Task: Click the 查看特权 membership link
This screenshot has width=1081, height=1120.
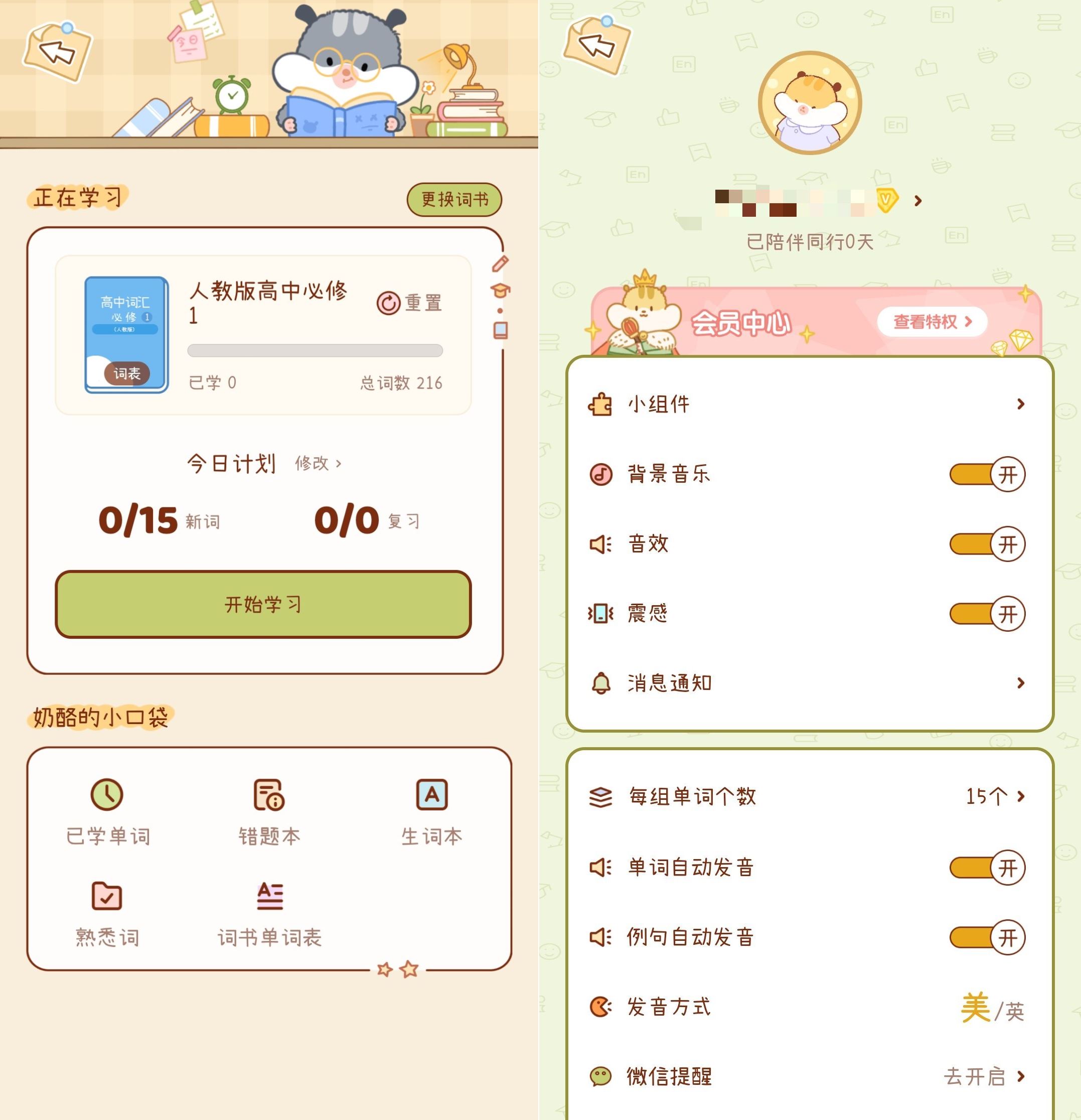Action: click(933, 322)
